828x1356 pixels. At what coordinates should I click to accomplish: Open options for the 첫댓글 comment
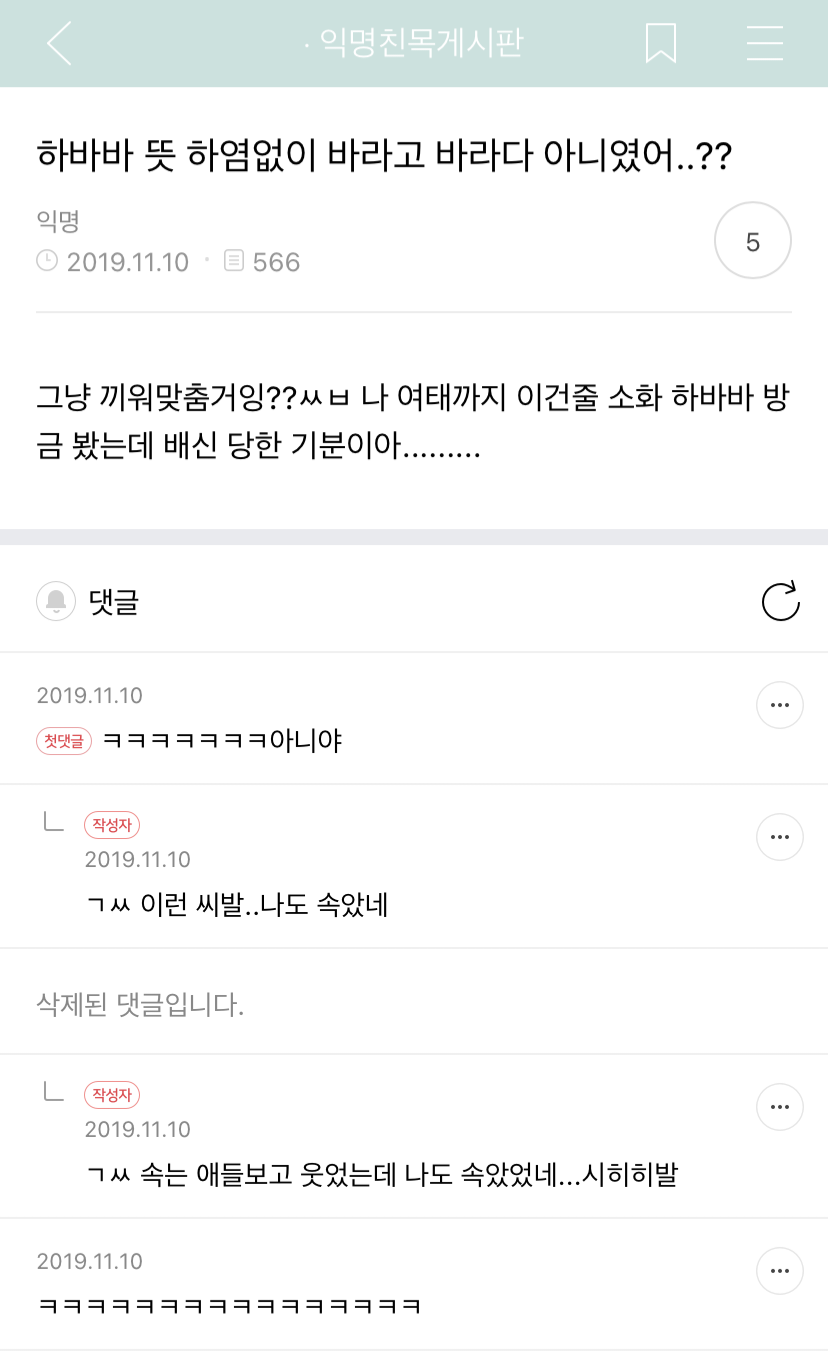tap(780, 706)
